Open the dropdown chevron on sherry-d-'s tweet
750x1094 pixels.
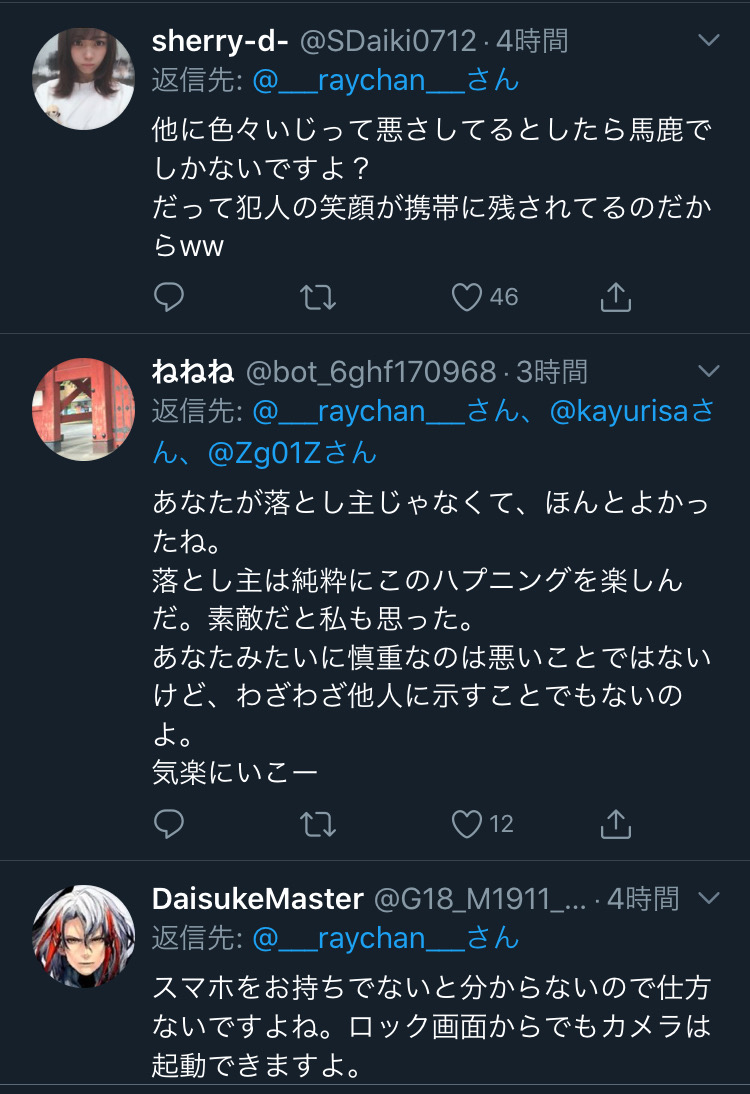708,41
